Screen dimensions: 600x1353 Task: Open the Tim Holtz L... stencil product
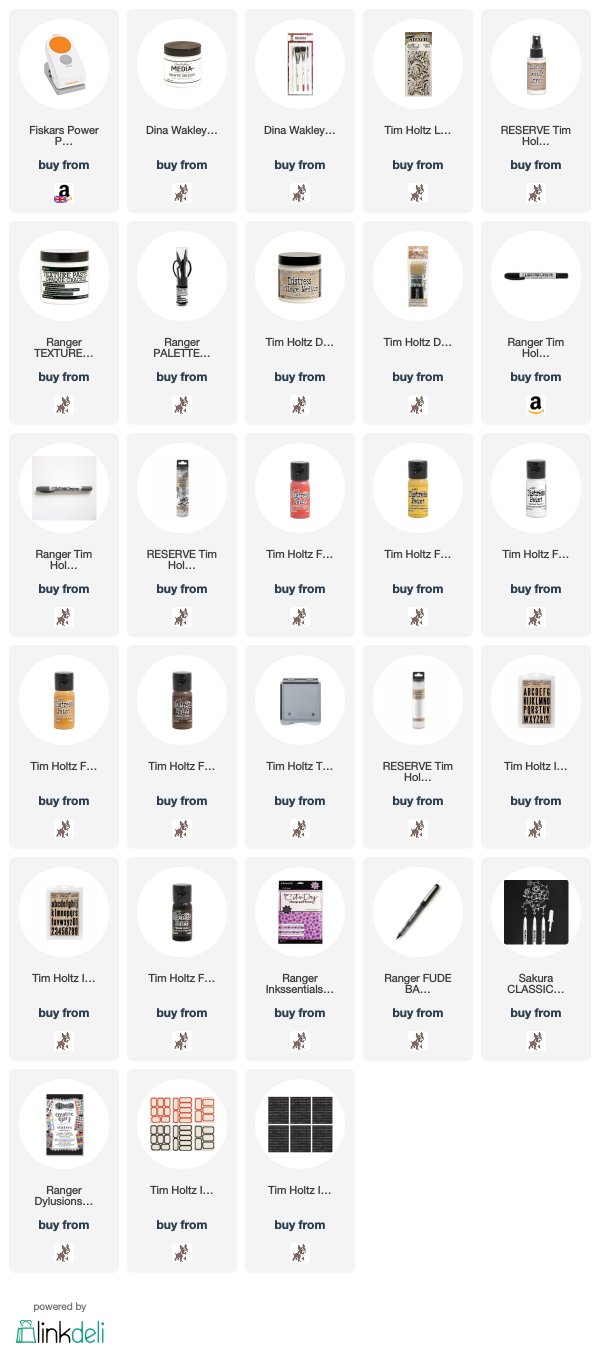point(418,110)
